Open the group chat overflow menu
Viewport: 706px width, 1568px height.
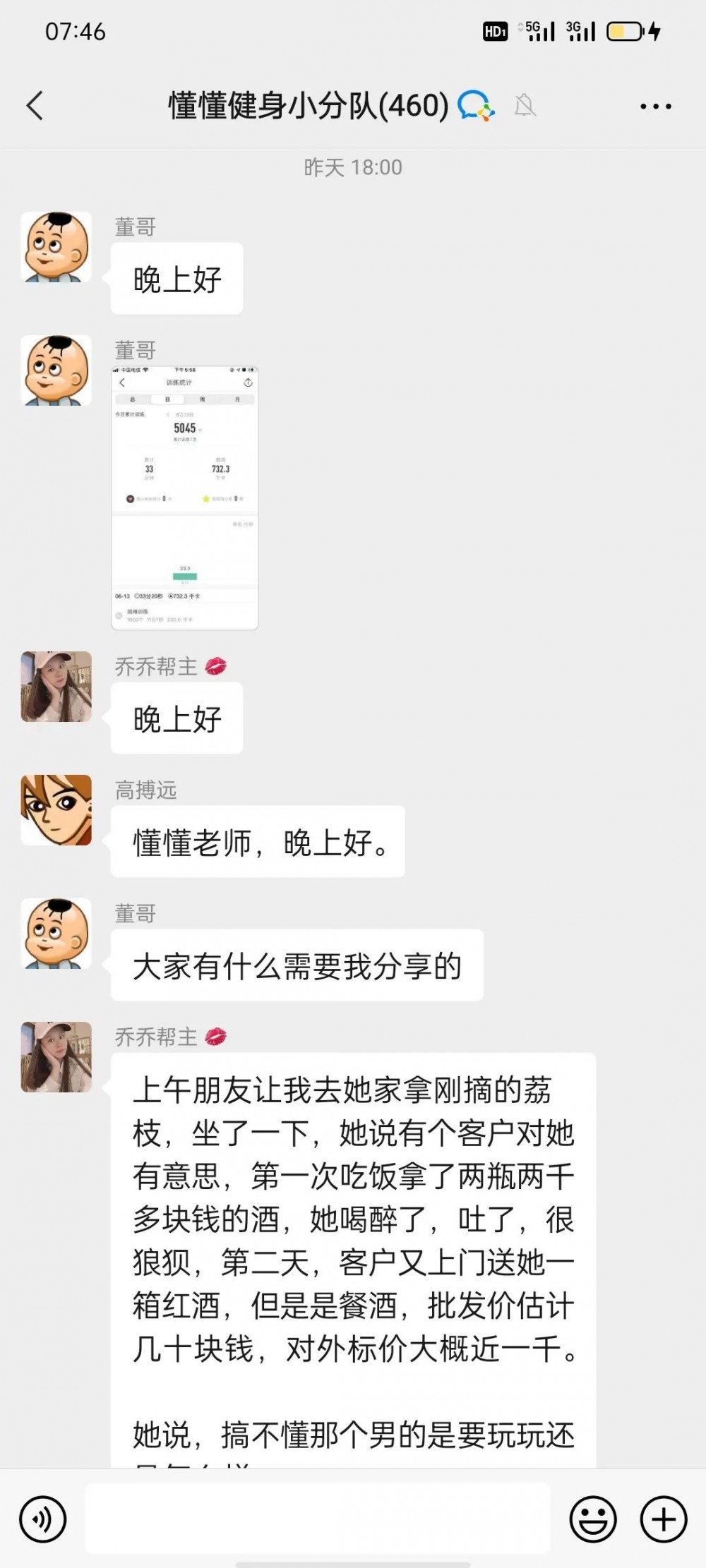click(x=655, y=107)
